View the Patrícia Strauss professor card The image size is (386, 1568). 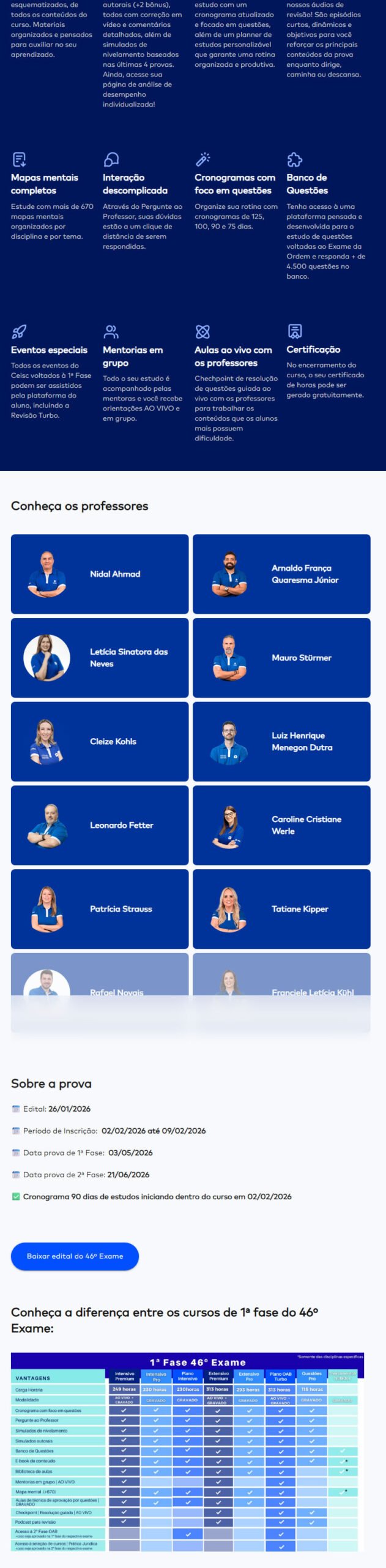coord(100,909)
